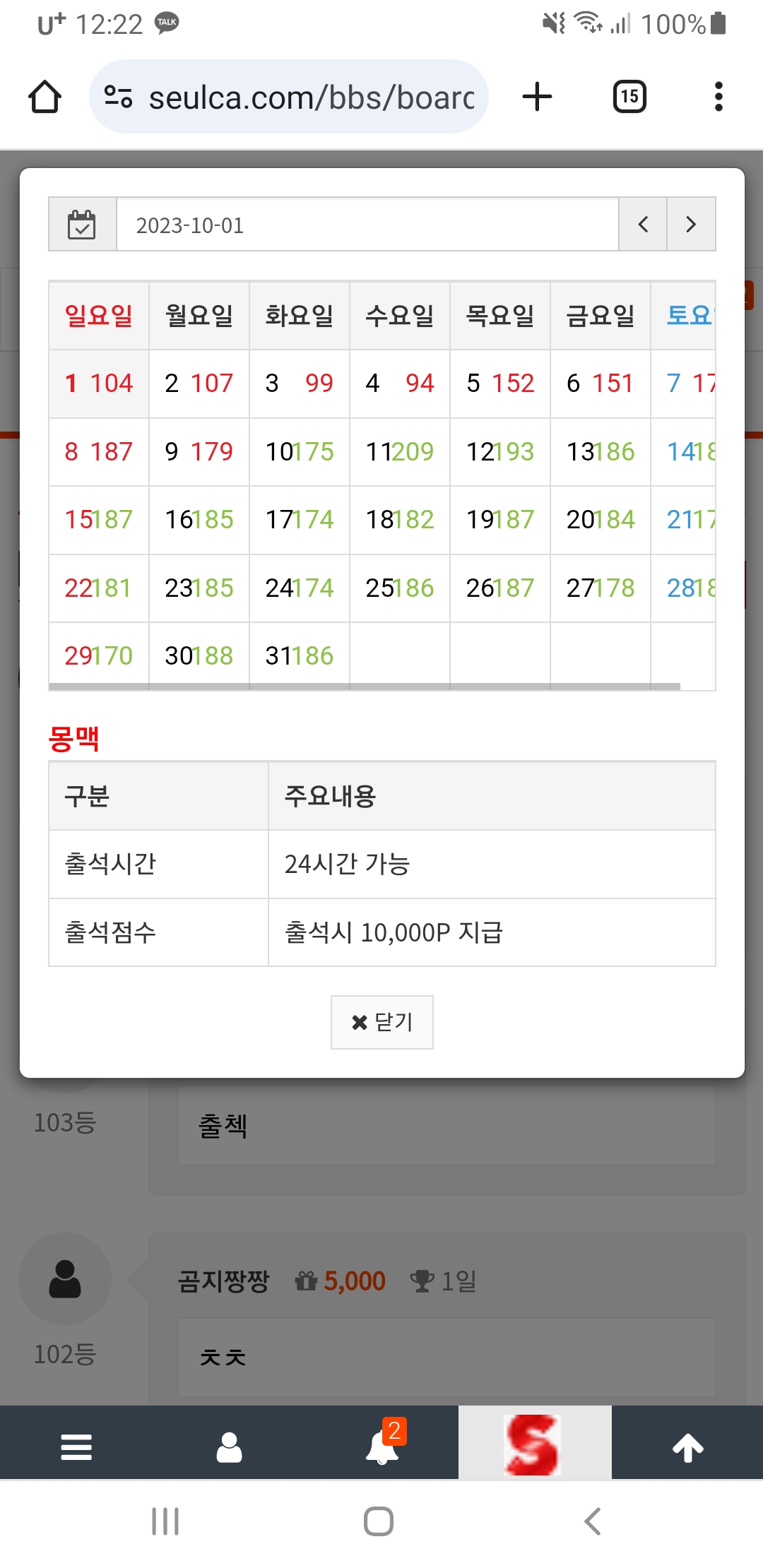Viewport: 763px width, 1568px height.
Task: Open the tab switcher showing 15 tabs
Action: tap(629, 97)
